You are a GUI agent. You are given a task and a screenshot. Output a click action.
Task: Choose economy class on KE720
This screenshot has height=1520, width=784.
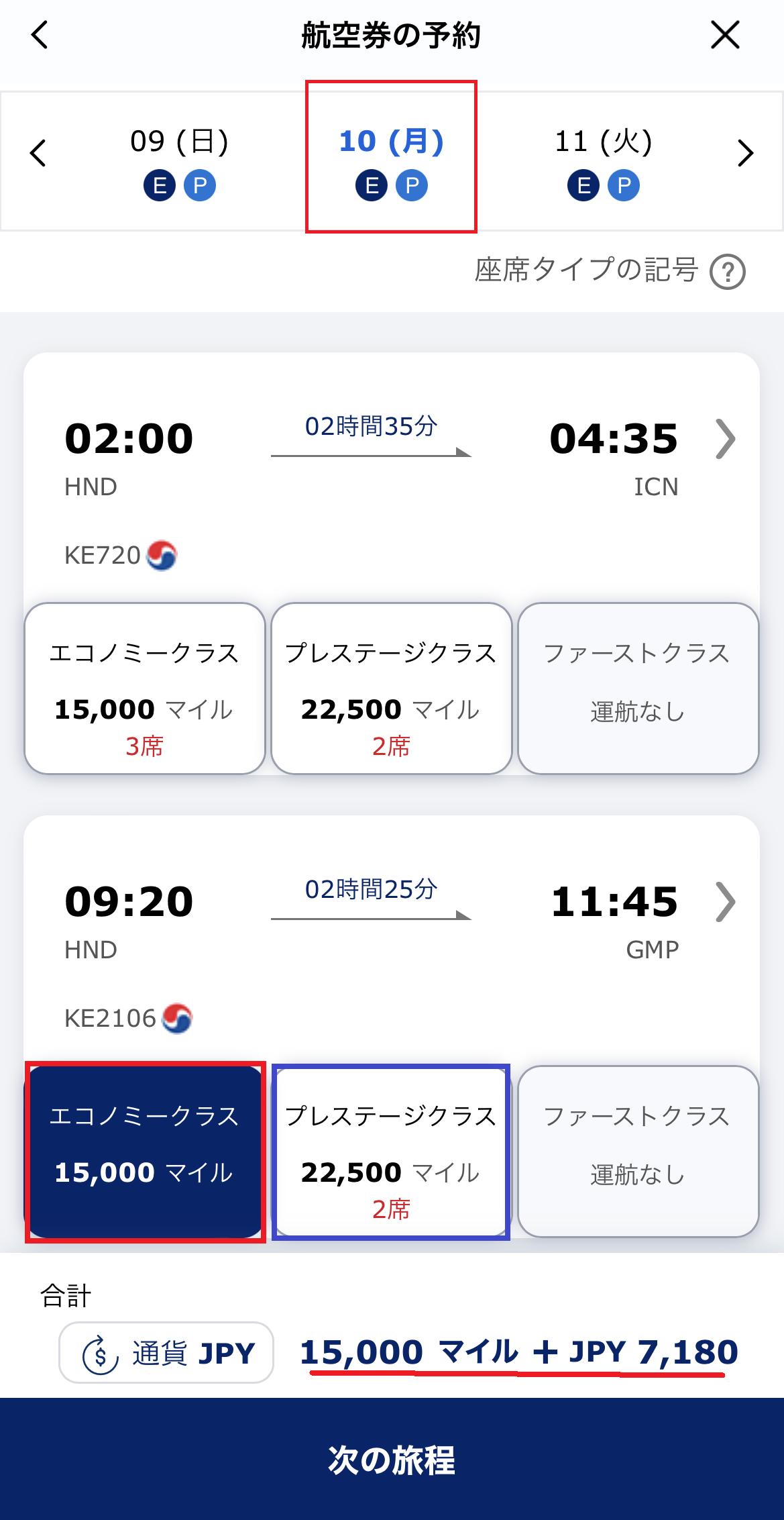click(x=145, y=689)
